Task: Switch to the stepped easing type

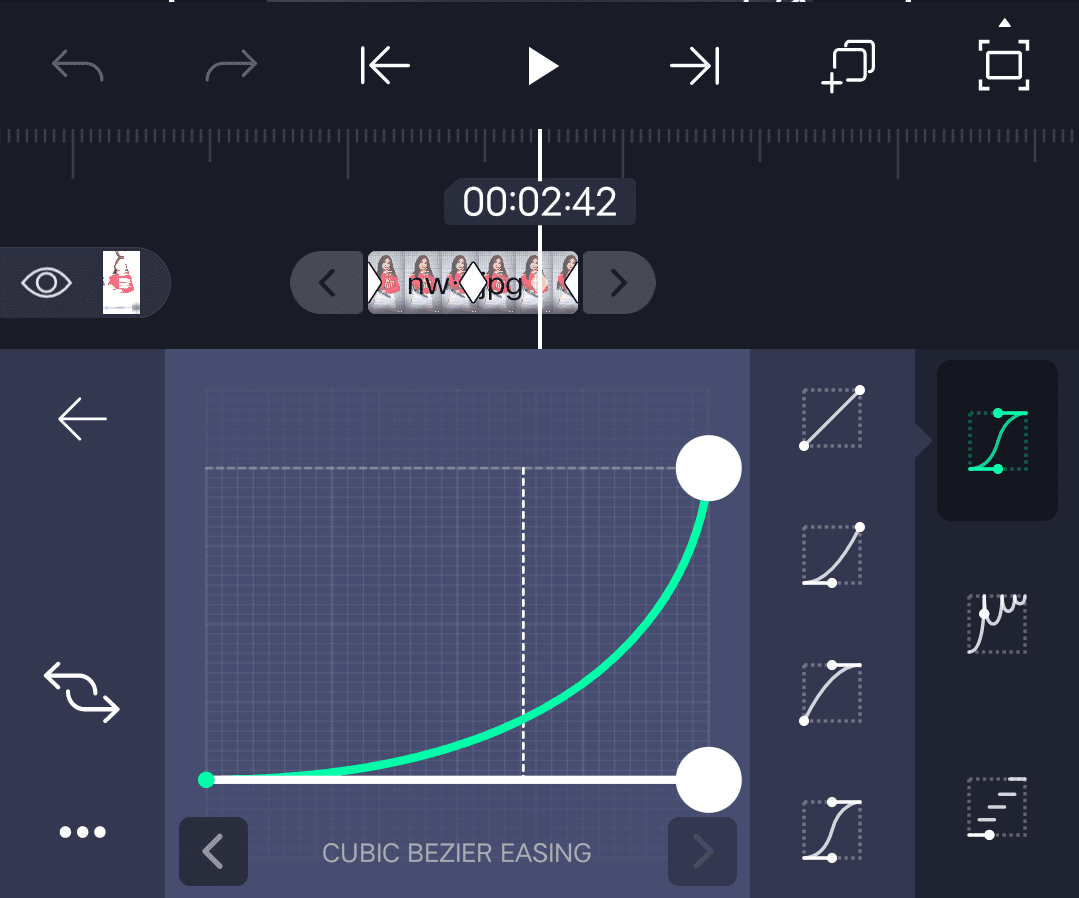Action: coord(997,806)
